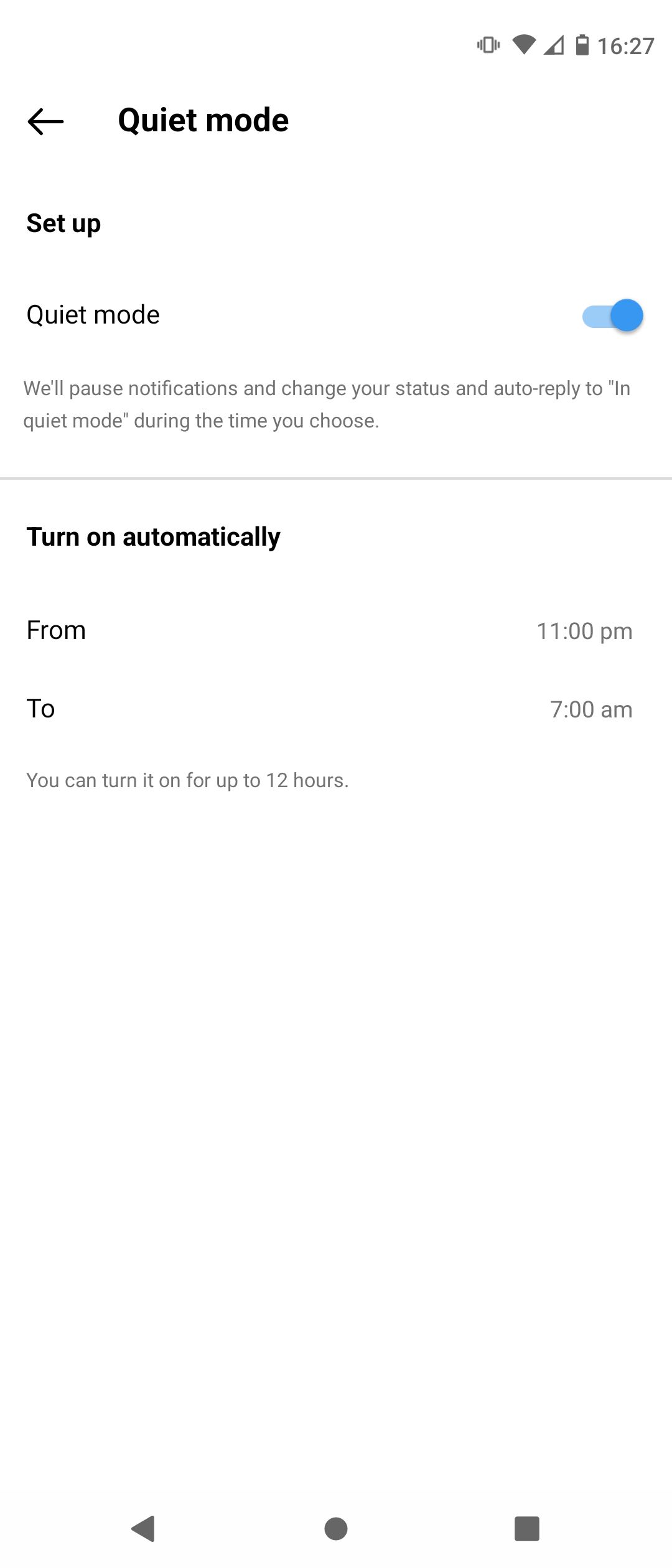
Task: Open recent apps from the navigation bar
Action: click(x=526, y=1528)
